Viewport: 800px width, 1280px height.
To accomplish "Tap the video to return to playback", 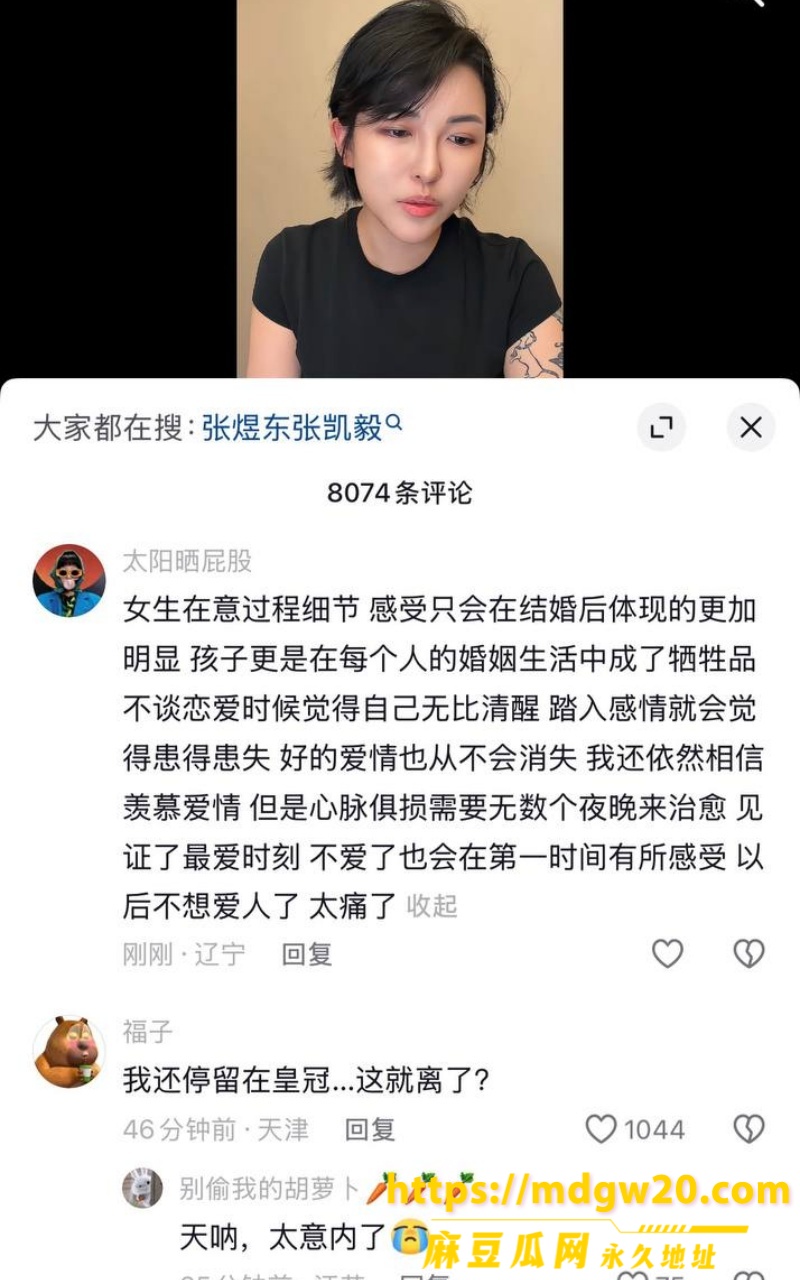I will click(x=400, y=188).
